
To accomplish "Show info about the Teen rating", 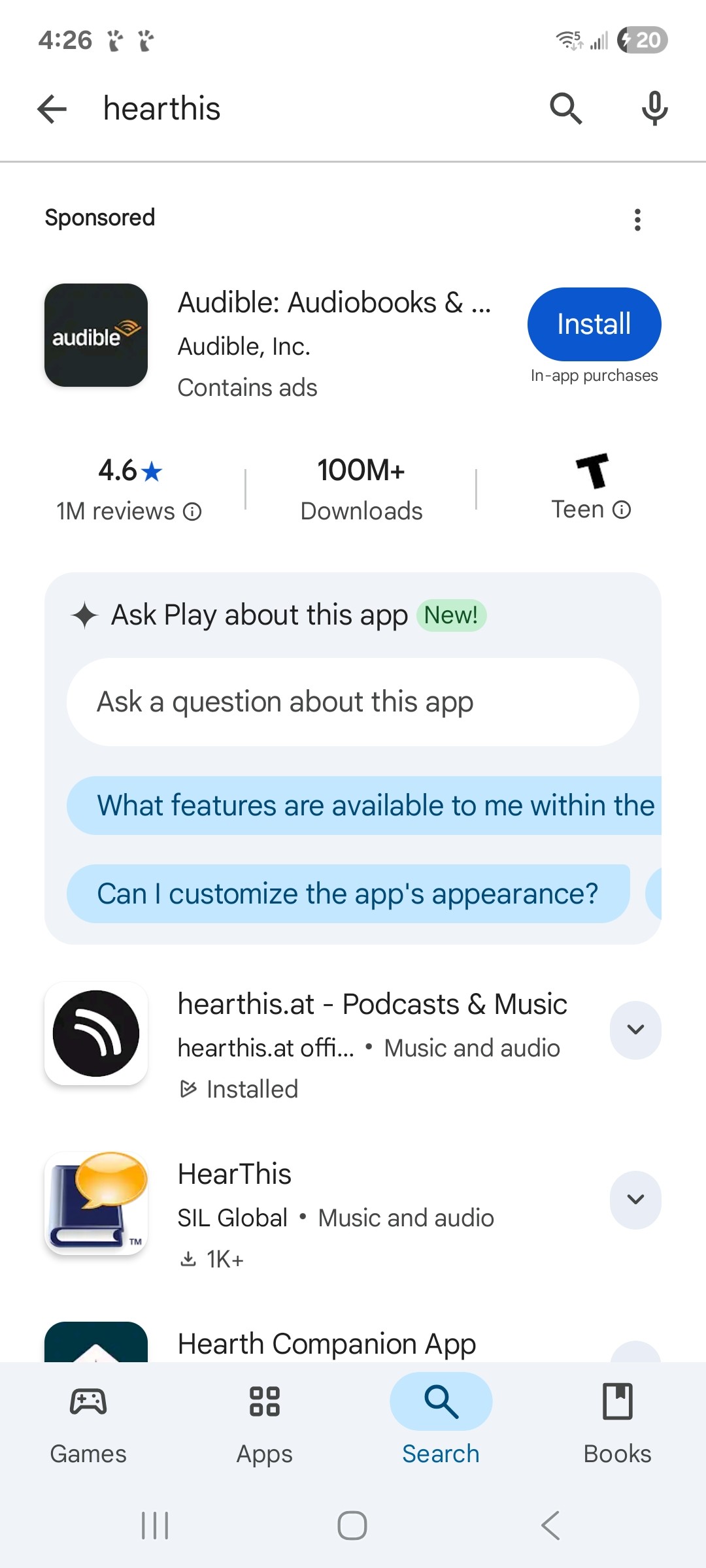I will coord(622,510).
